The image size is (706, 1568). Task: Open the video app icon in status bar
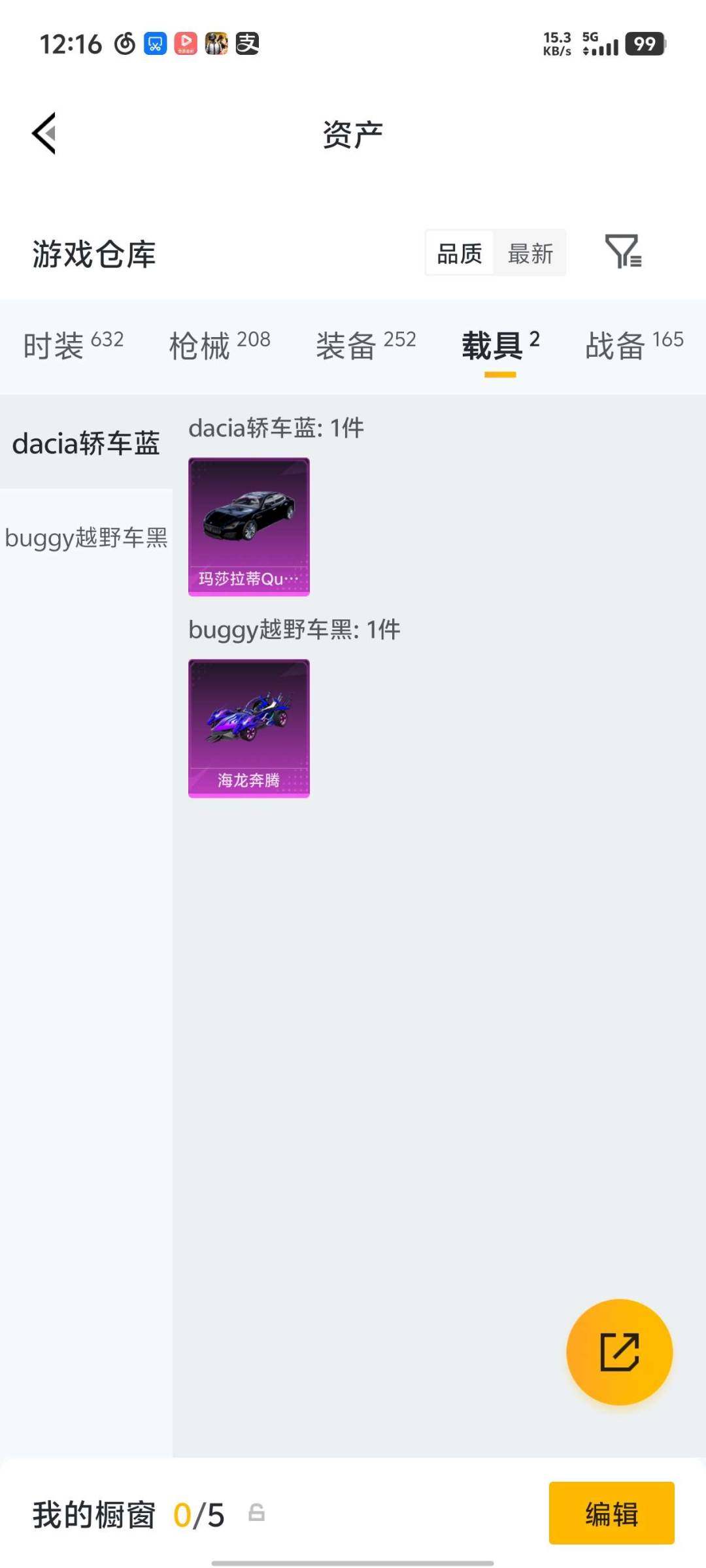click(185, 43)
